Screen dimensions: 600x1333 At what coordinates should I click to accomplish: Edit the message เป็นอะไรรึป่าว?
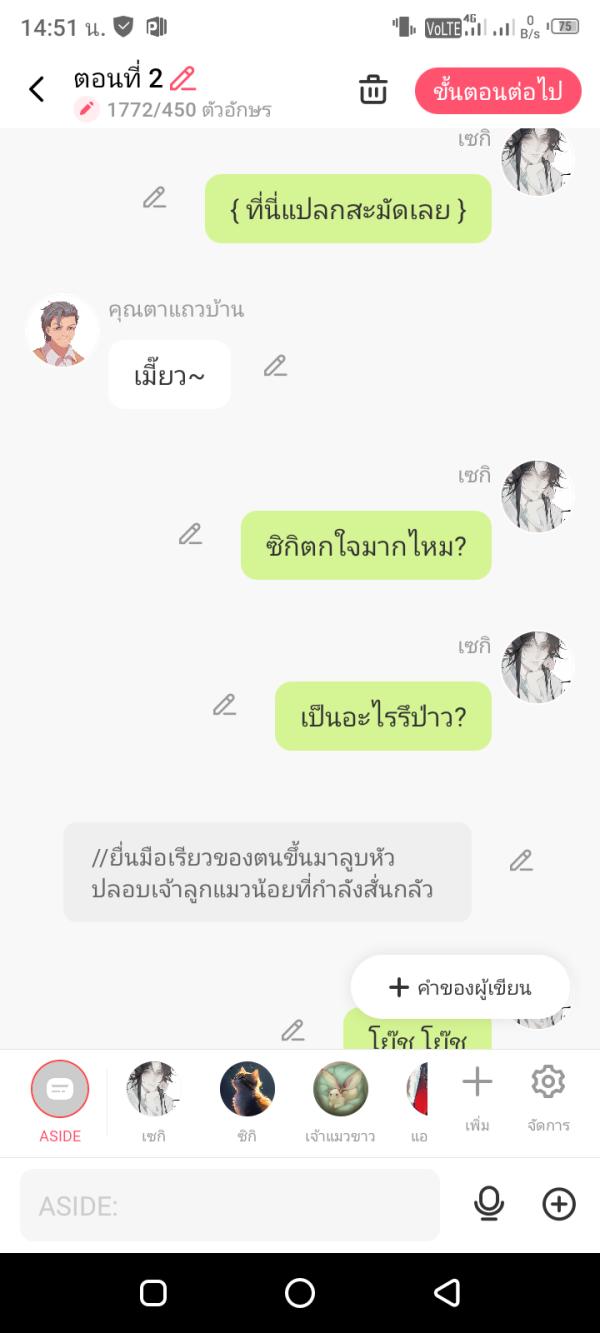(x=224, y=705)
